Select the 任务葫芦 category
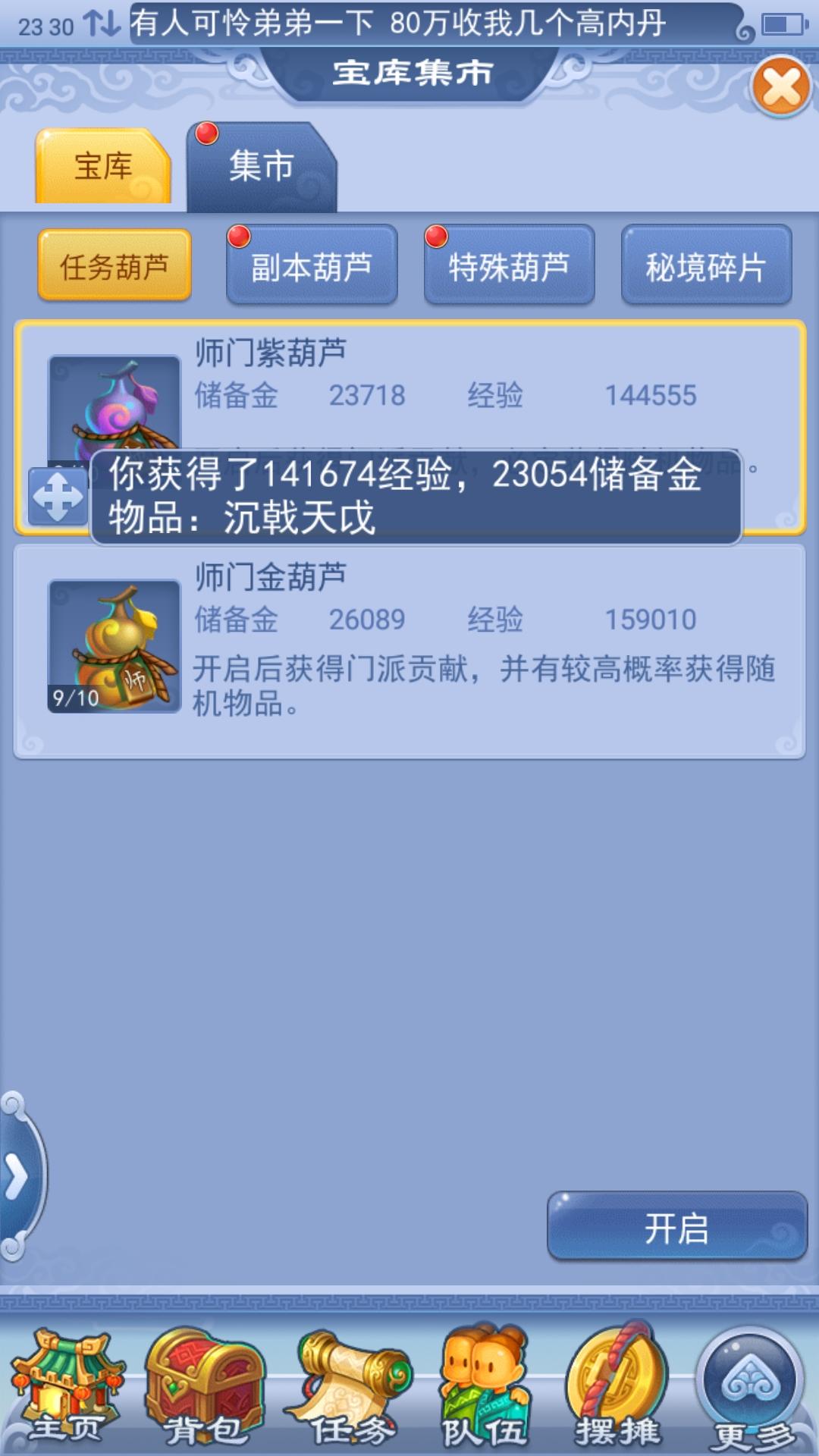 (115, 266)
